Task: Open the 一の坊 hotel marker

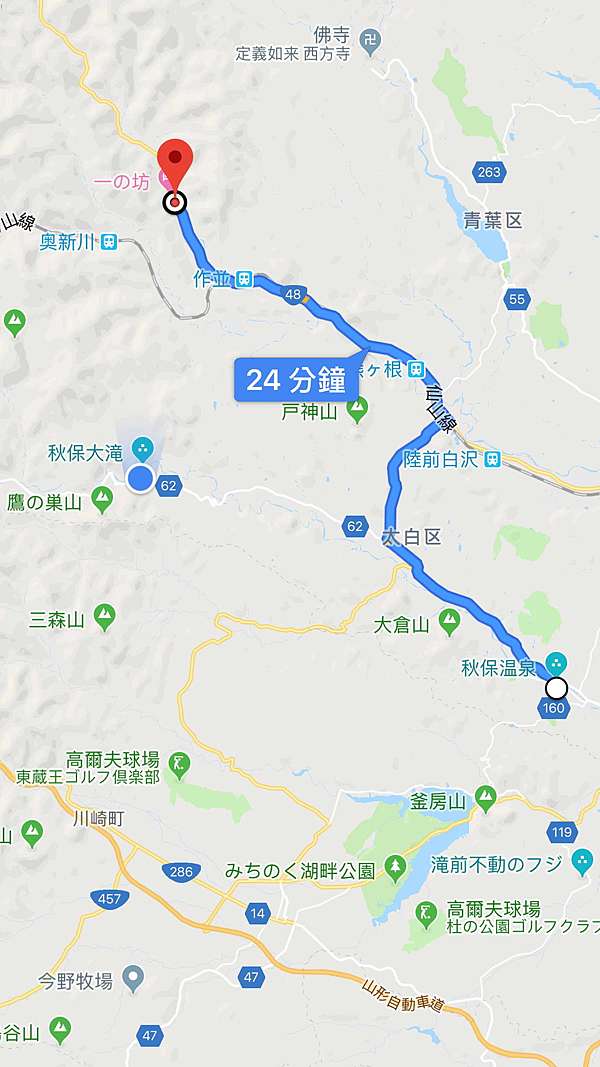Action: pyautogui.click(x=165, y=179)
